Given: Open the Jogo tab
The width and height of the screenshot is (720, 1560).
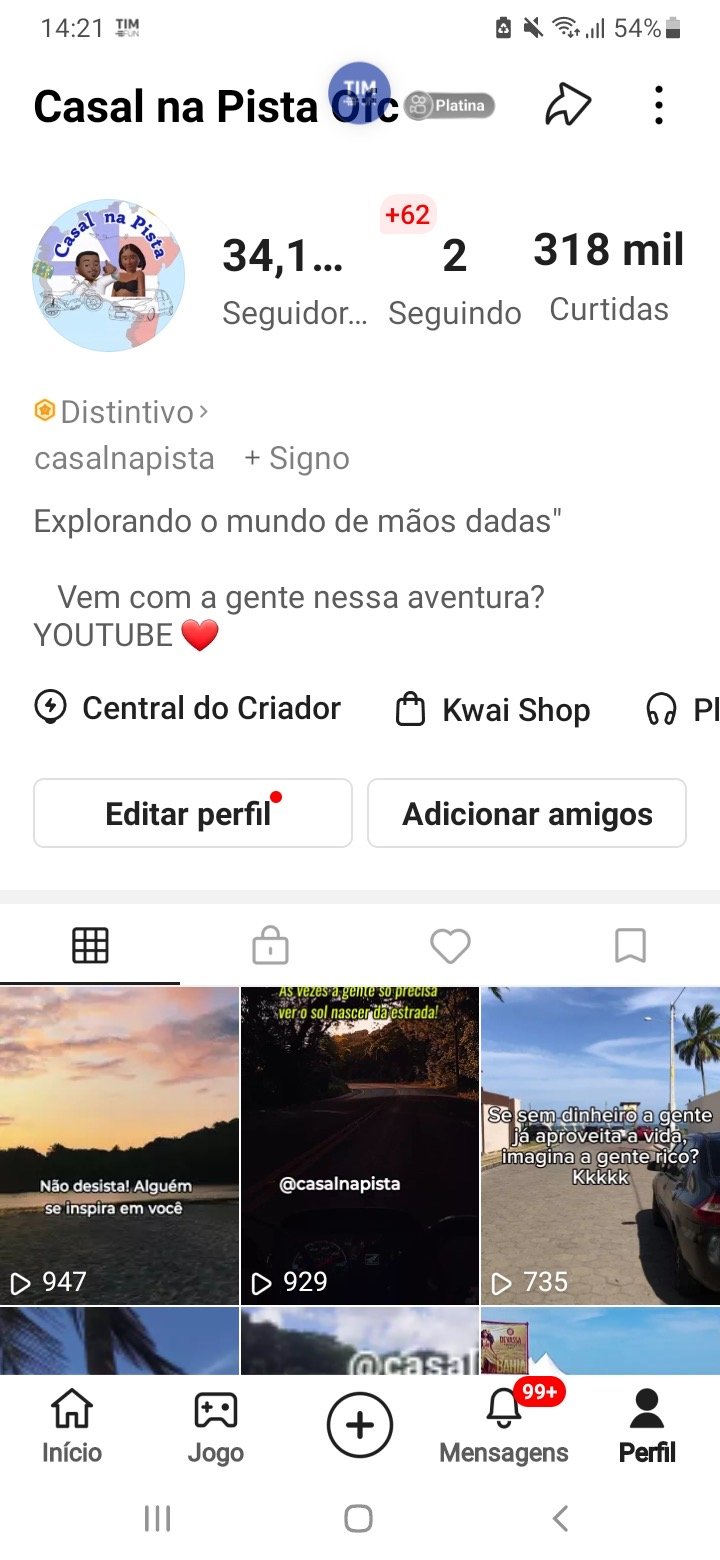Looking at the screenshot, I should 216,1427.
